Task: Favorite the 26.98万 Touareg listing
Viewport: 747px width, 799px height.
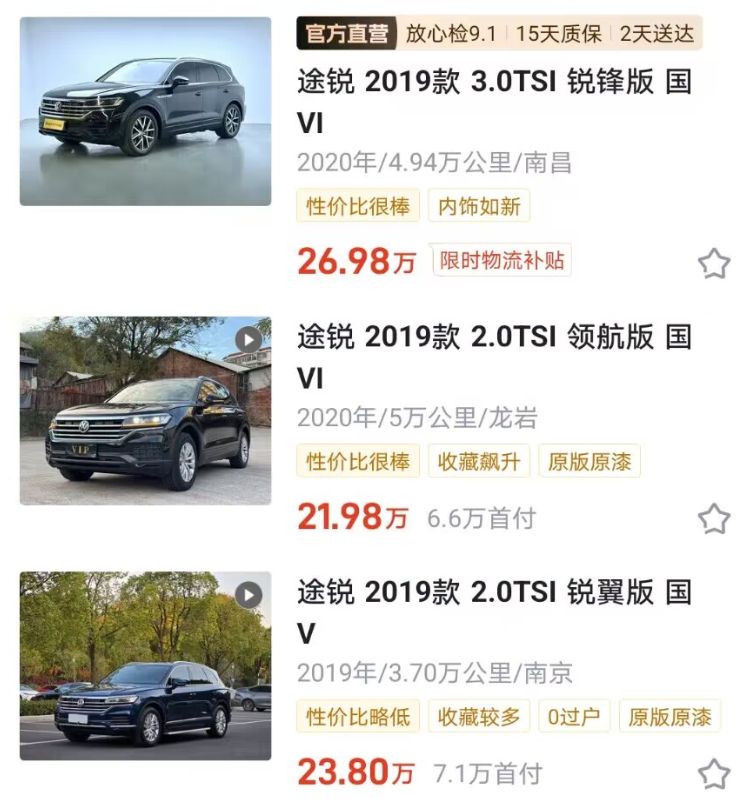Action: (x=713, y=264)
